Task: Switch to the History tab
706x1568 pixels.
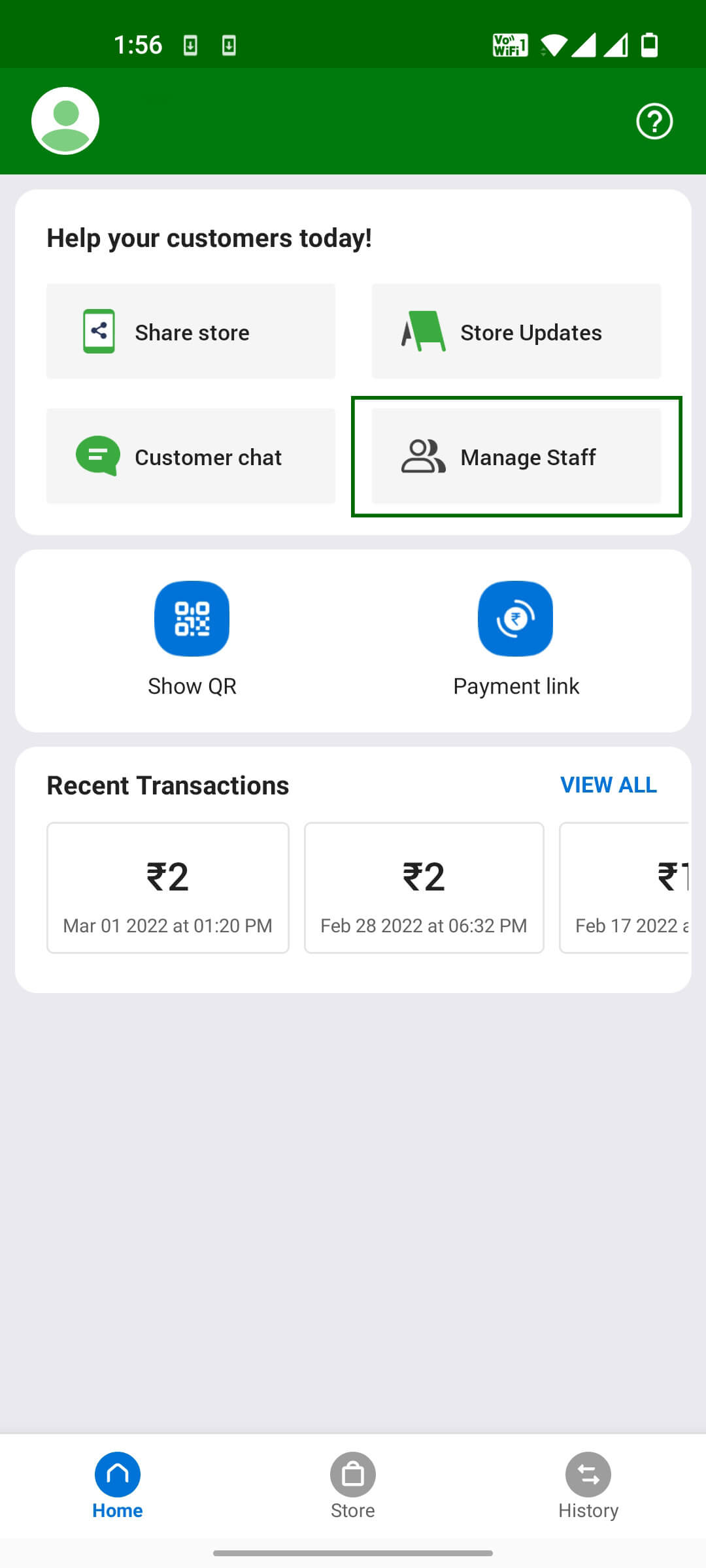Action: pos(588,1486)
